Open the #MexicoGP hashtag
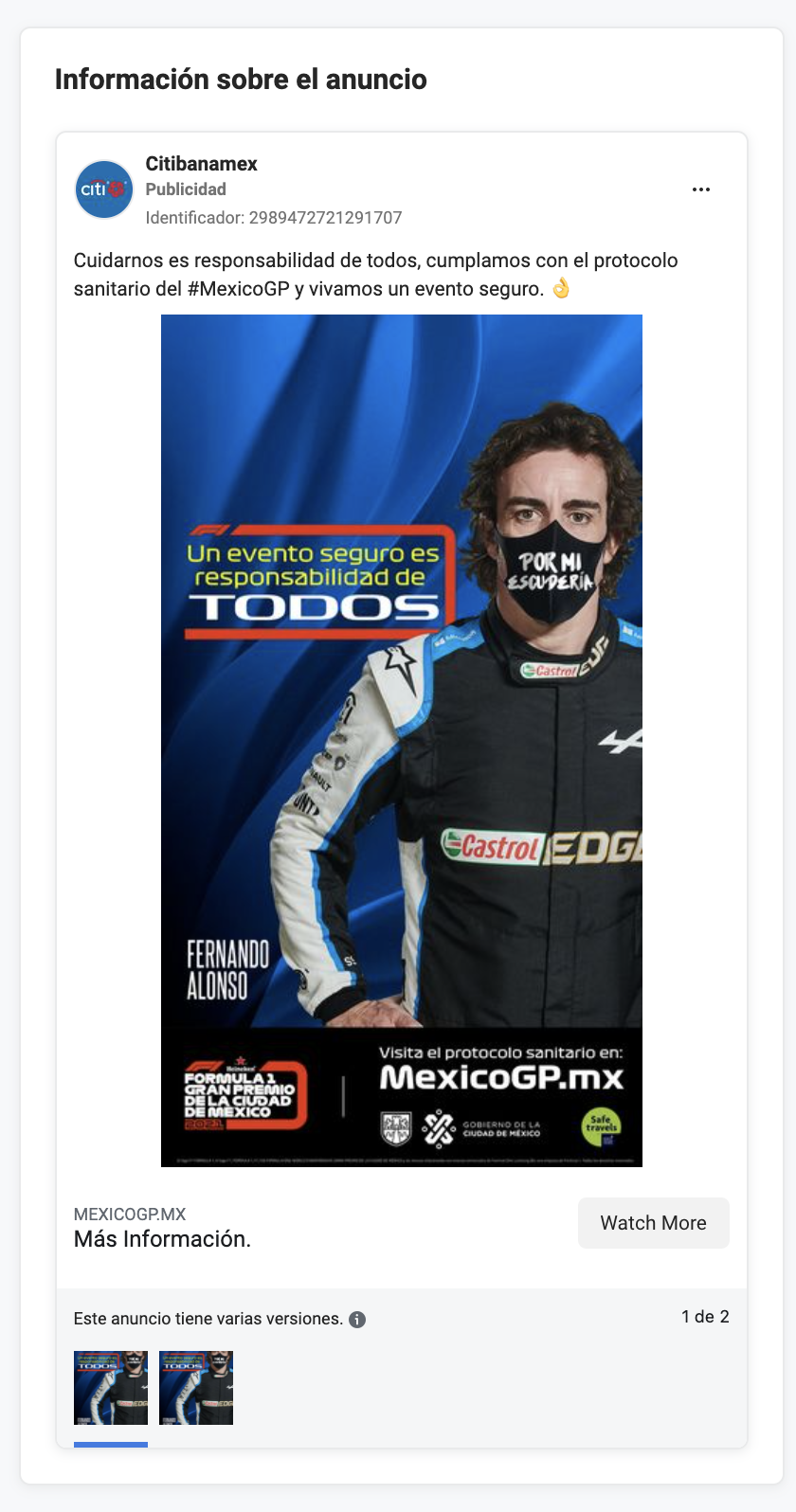This screenshot has width=796, height=1512. tap(238, 289)
